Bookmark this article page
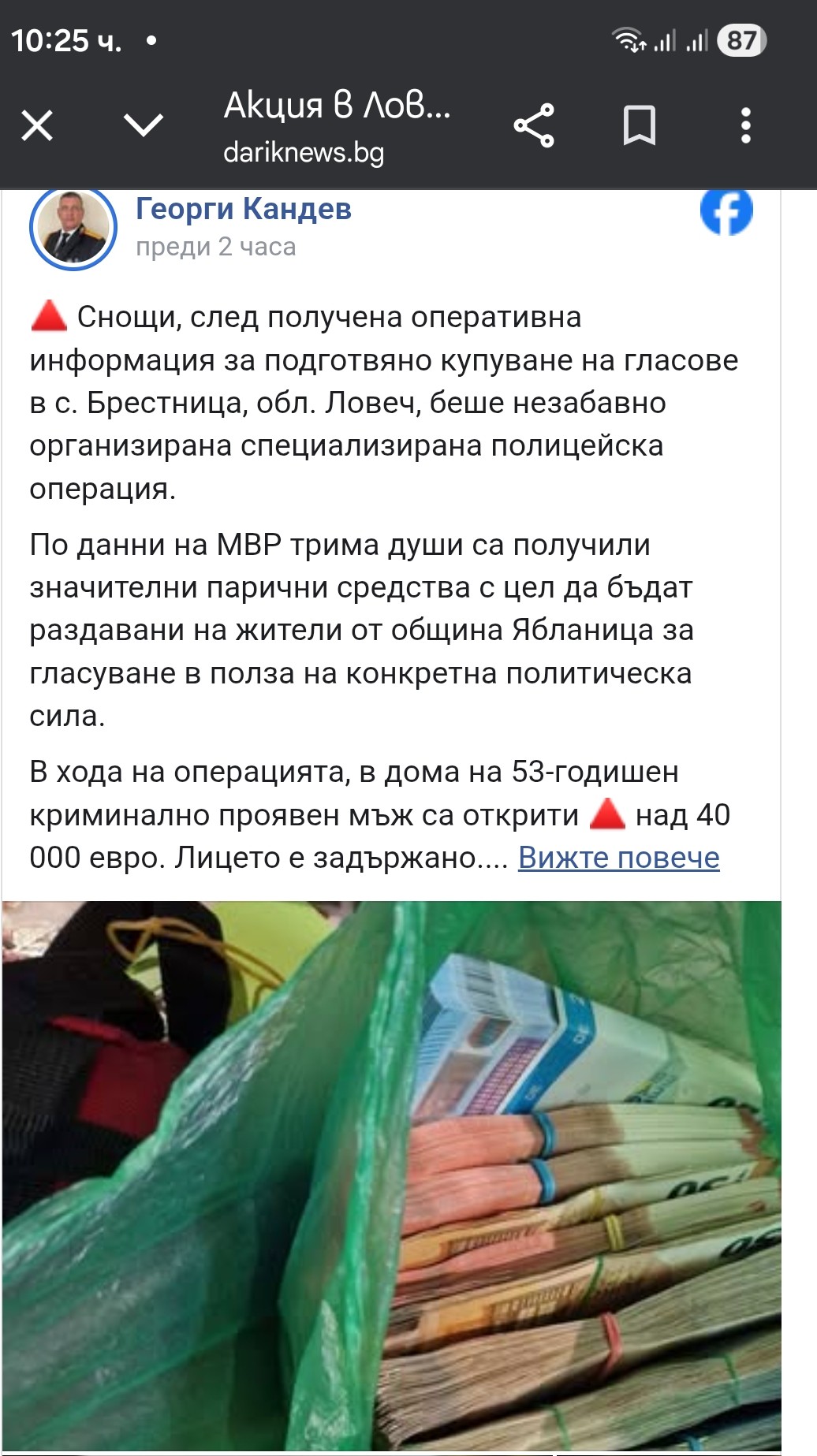The width and height of the screenshot is (817, 1456). (x=639, y=125)
